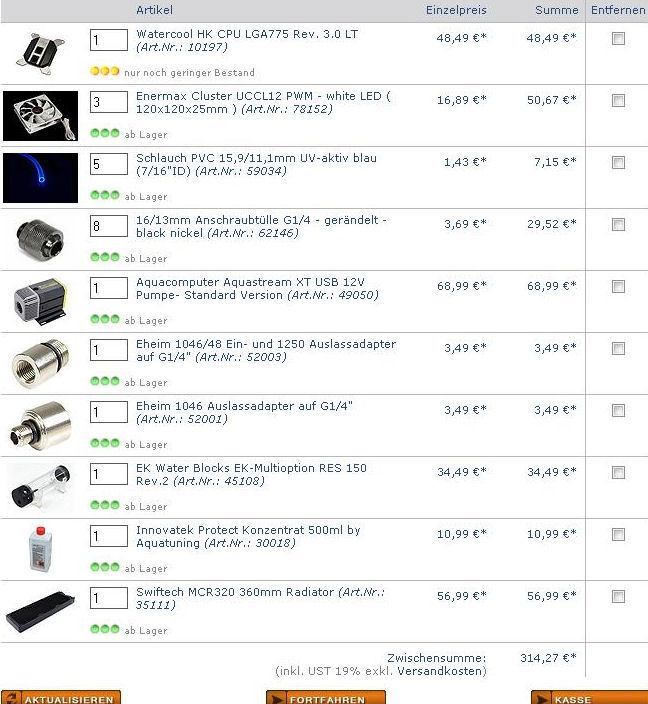Tap the Aktualisieren button
This screenshot has height=704, width=648.
[x=61, y=698]
